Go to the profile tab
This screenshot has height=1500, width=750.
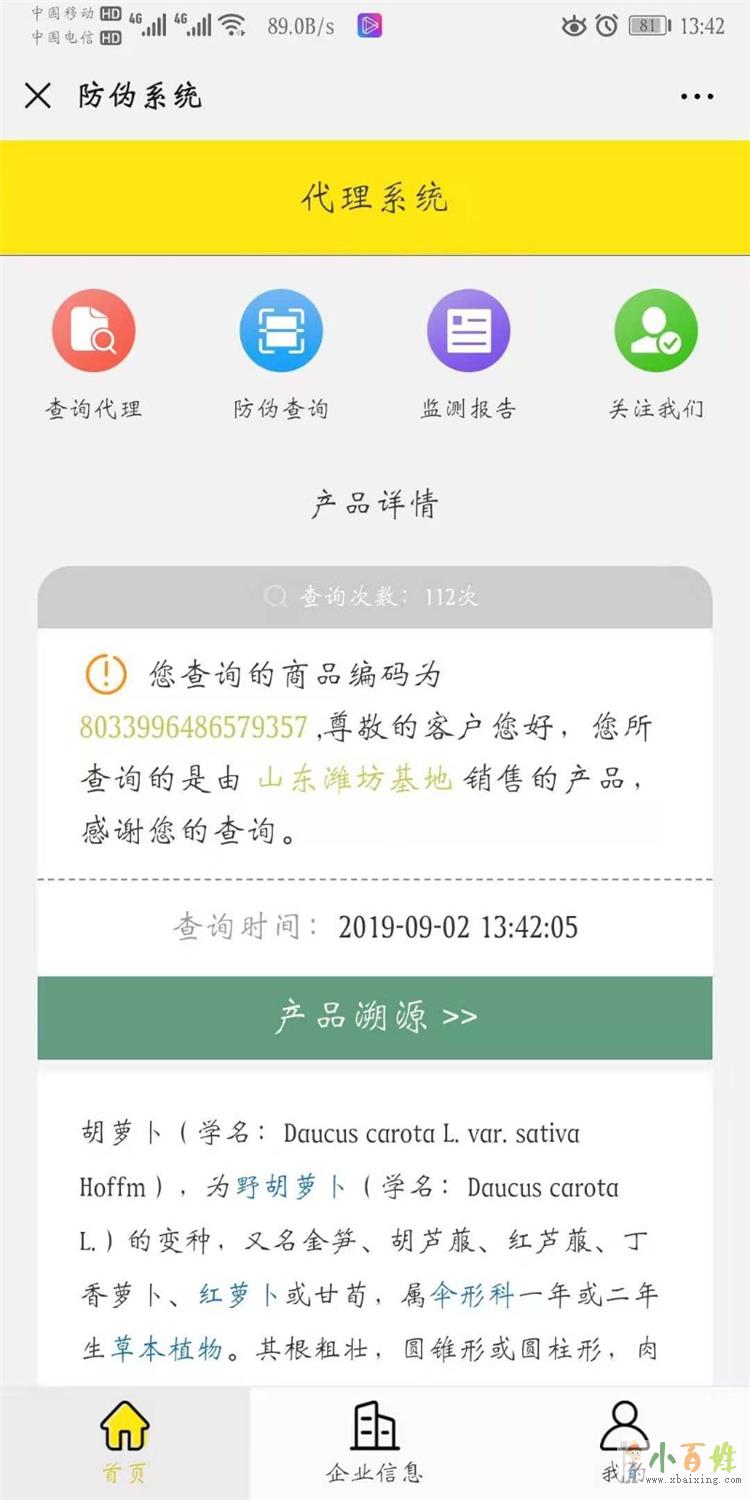(x=622, y=1441)
